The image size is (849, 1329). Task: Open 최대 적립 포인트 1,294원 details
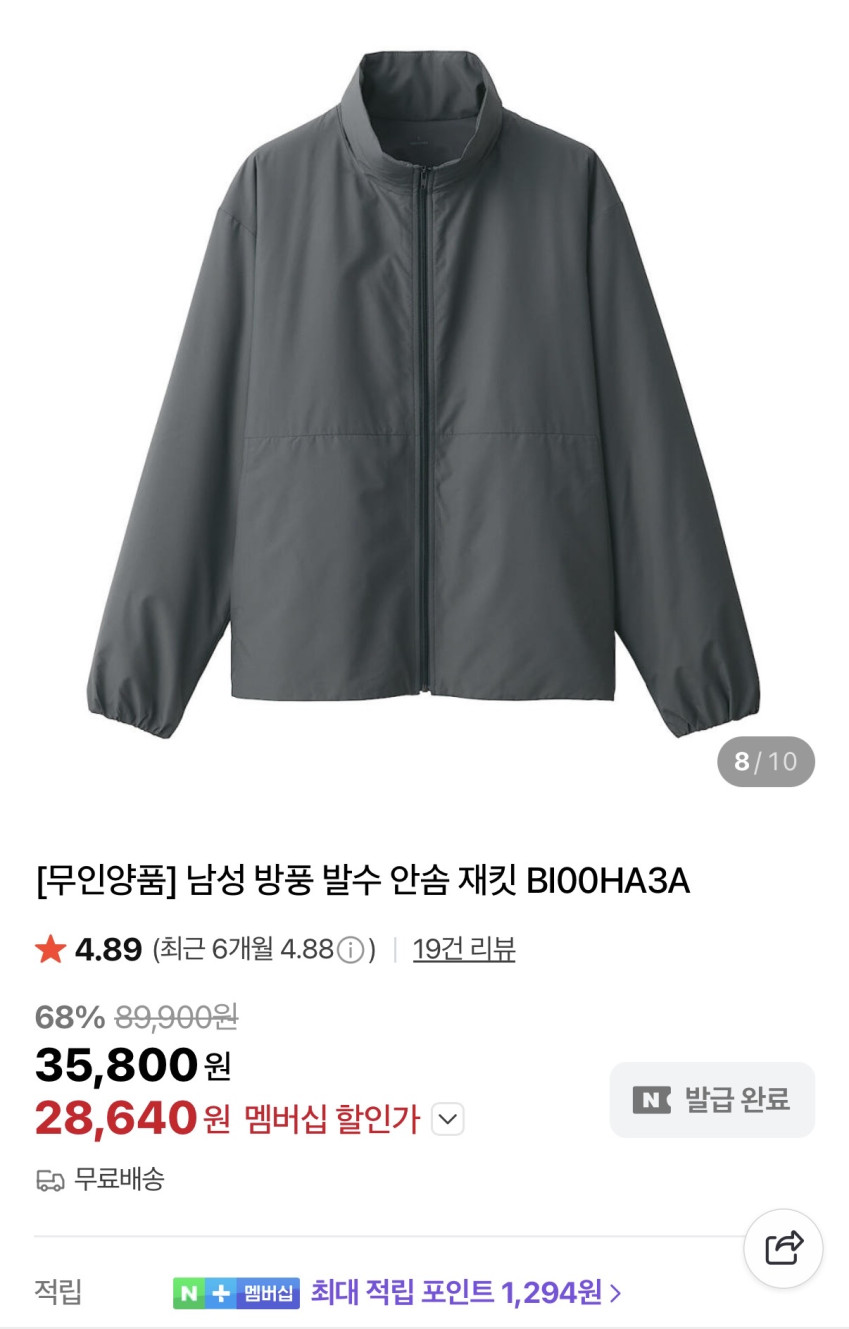465,1293
